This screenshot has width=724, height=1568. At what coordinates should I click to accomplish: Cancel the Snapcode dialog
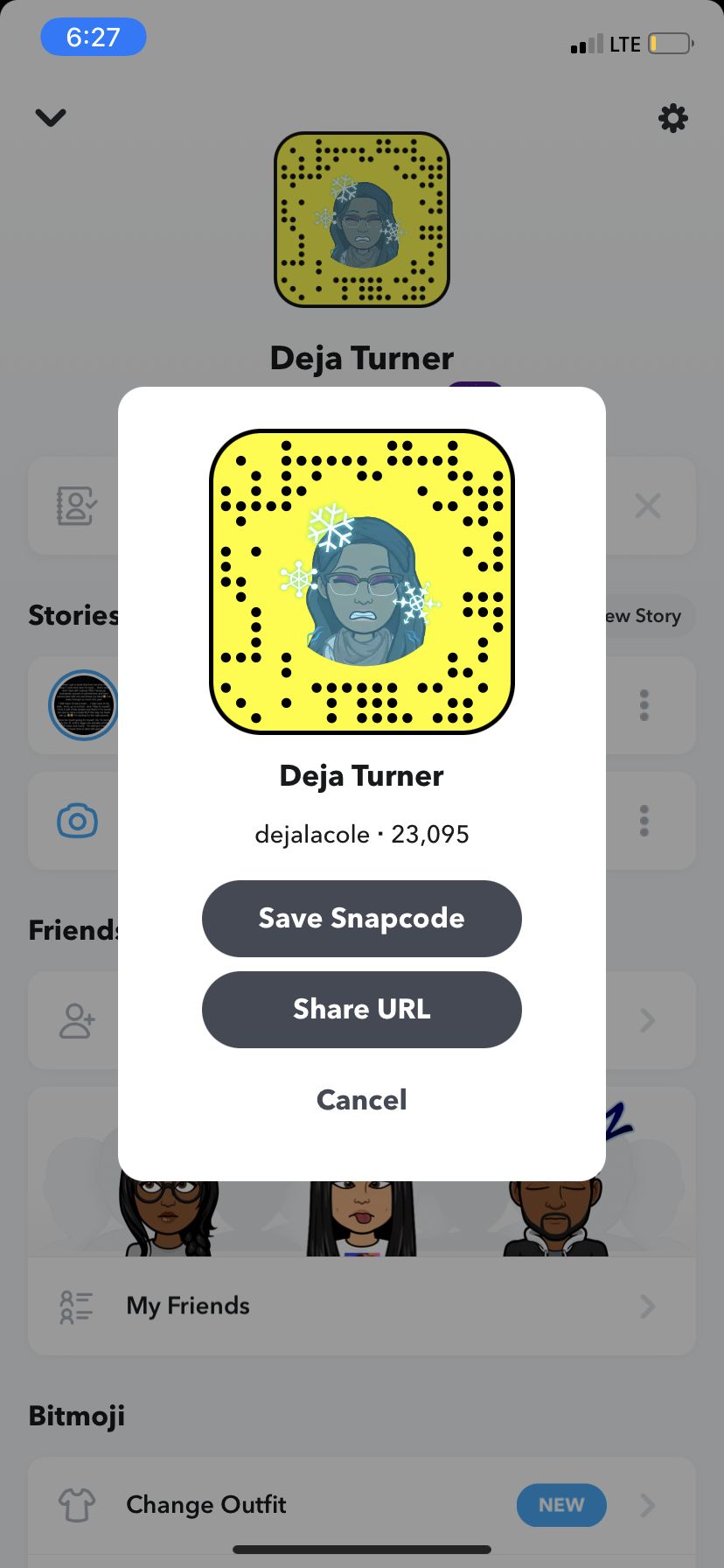(x=361, y=1100)
